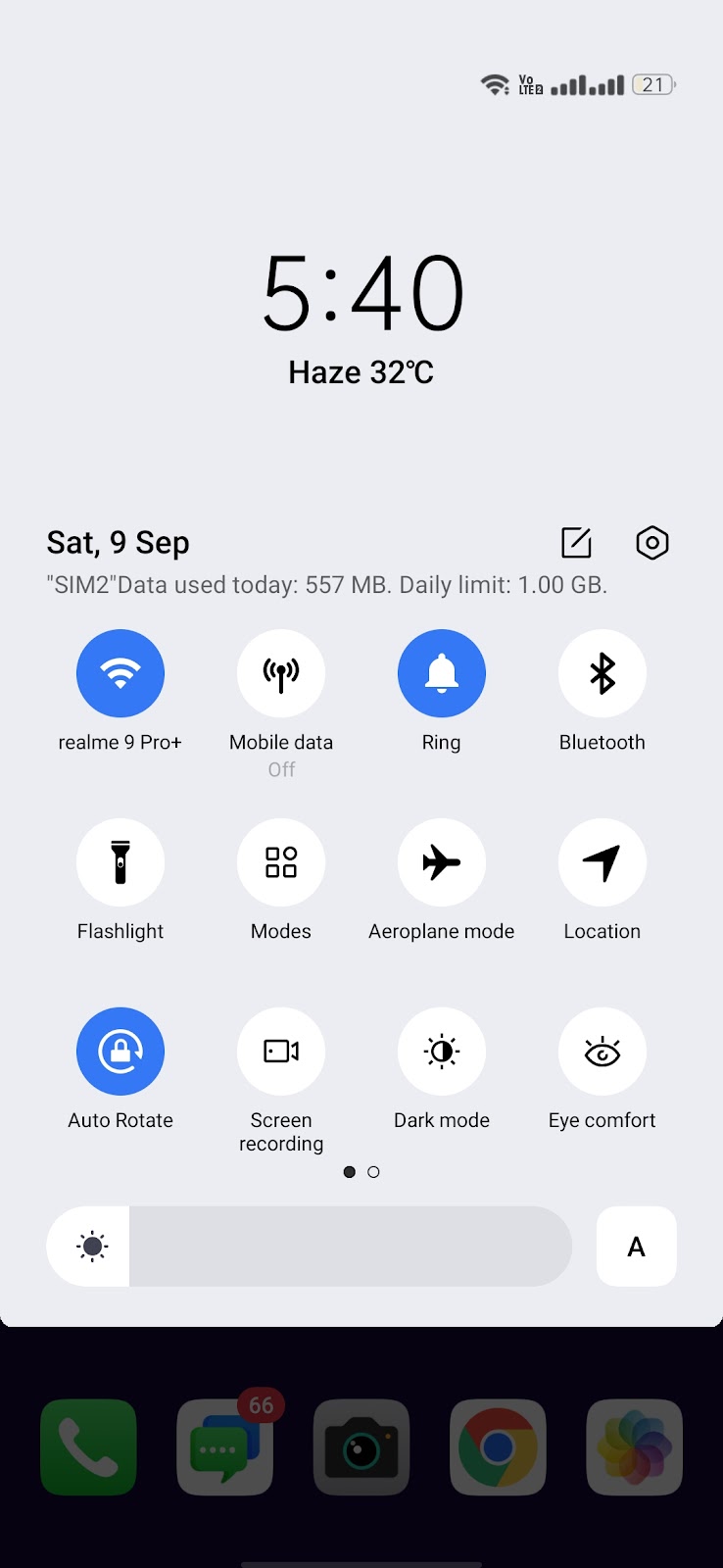
Task: Turn on Eye comfort
Action: [602, 1052]
